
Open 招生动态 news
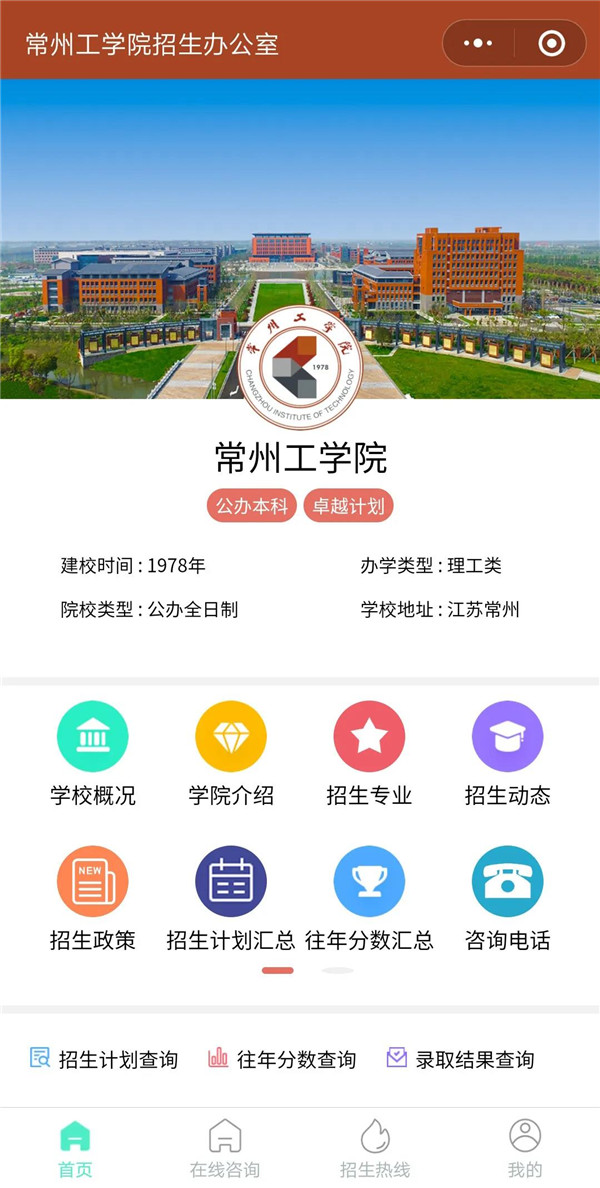(508, 754)
